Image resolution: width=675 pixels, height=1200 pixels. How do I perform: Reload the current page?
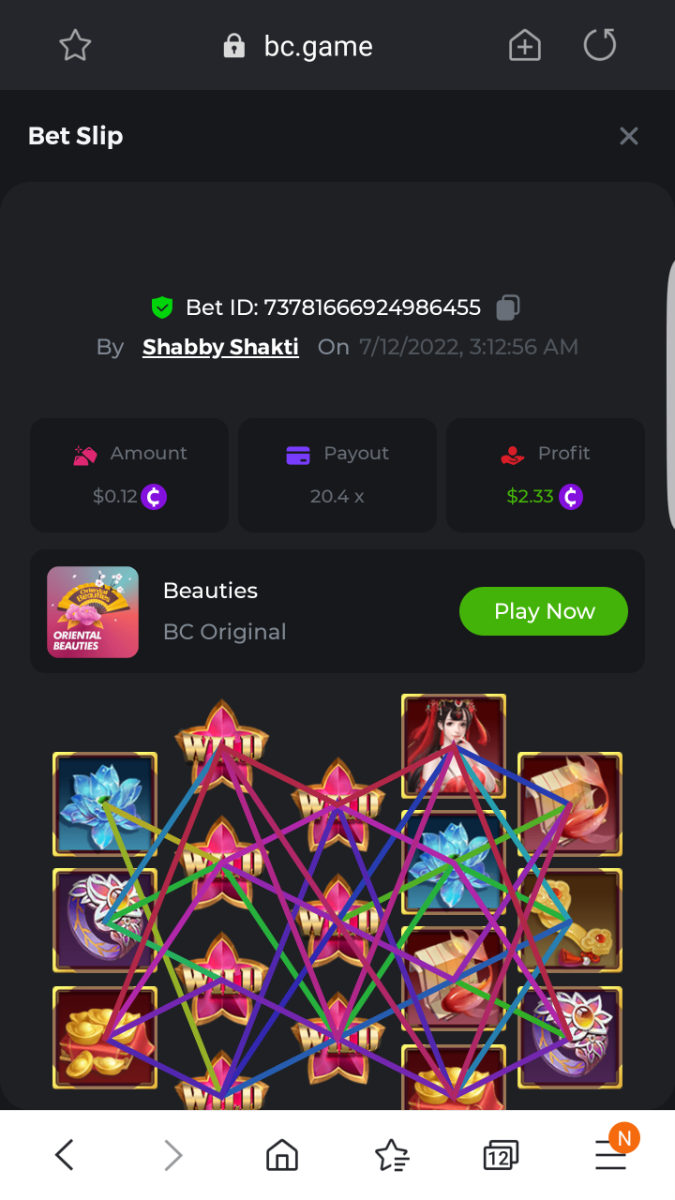click(600, 45)
